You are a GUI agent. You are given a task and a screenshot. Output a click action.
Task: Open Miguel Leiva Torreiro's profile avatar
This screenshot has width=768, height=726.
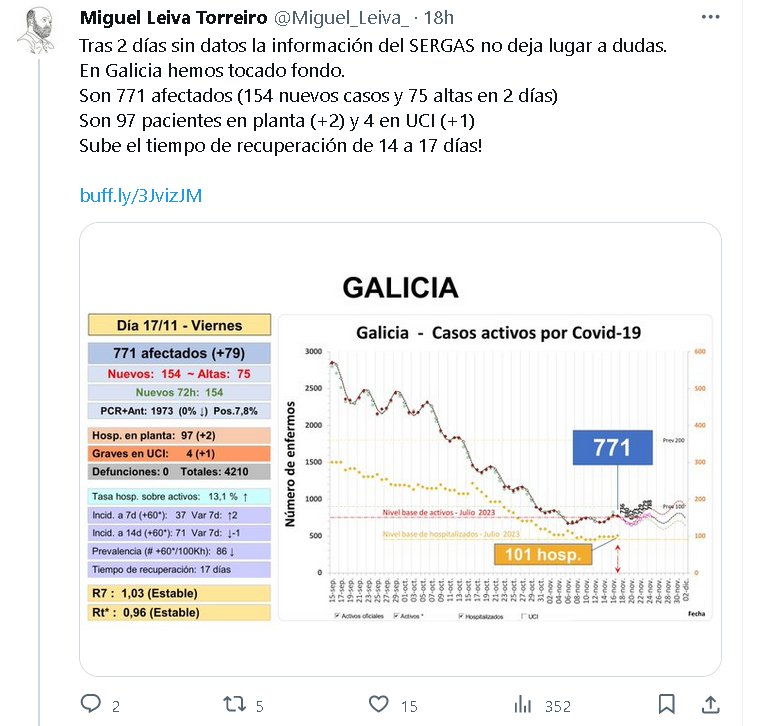[x=37, y=31]
